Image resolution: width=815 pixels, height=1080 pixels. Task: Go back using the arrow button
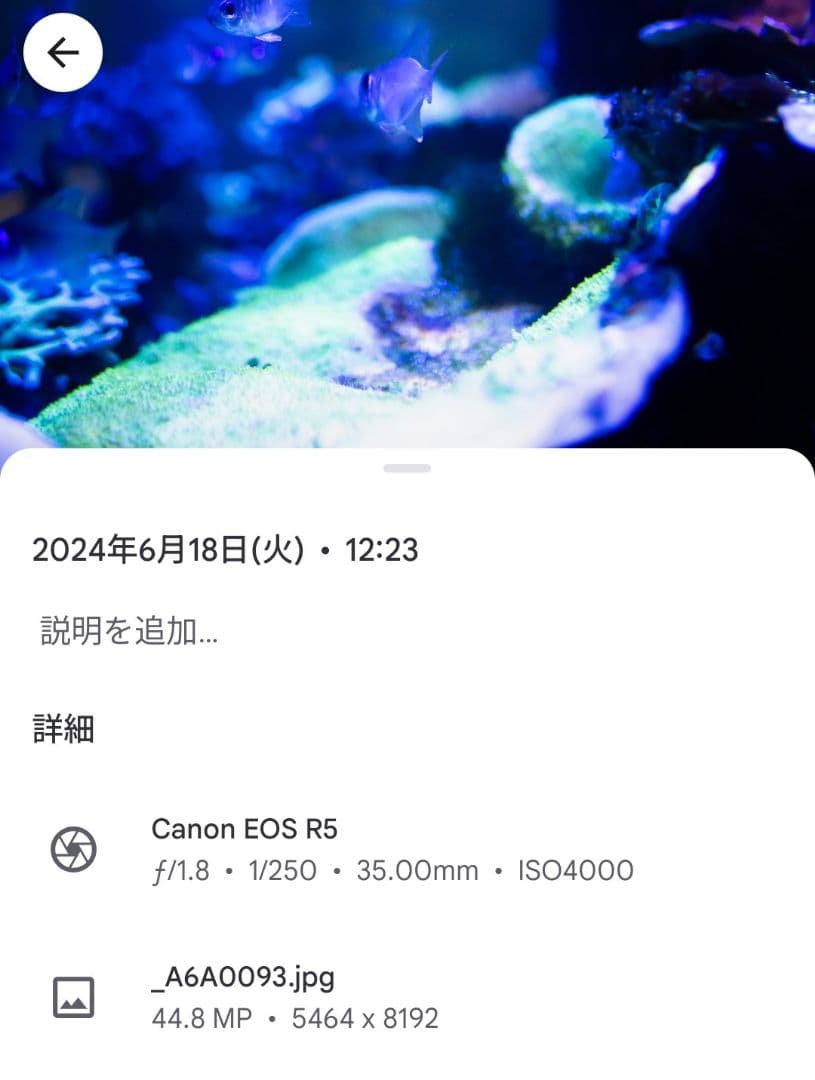click(63, 53)
